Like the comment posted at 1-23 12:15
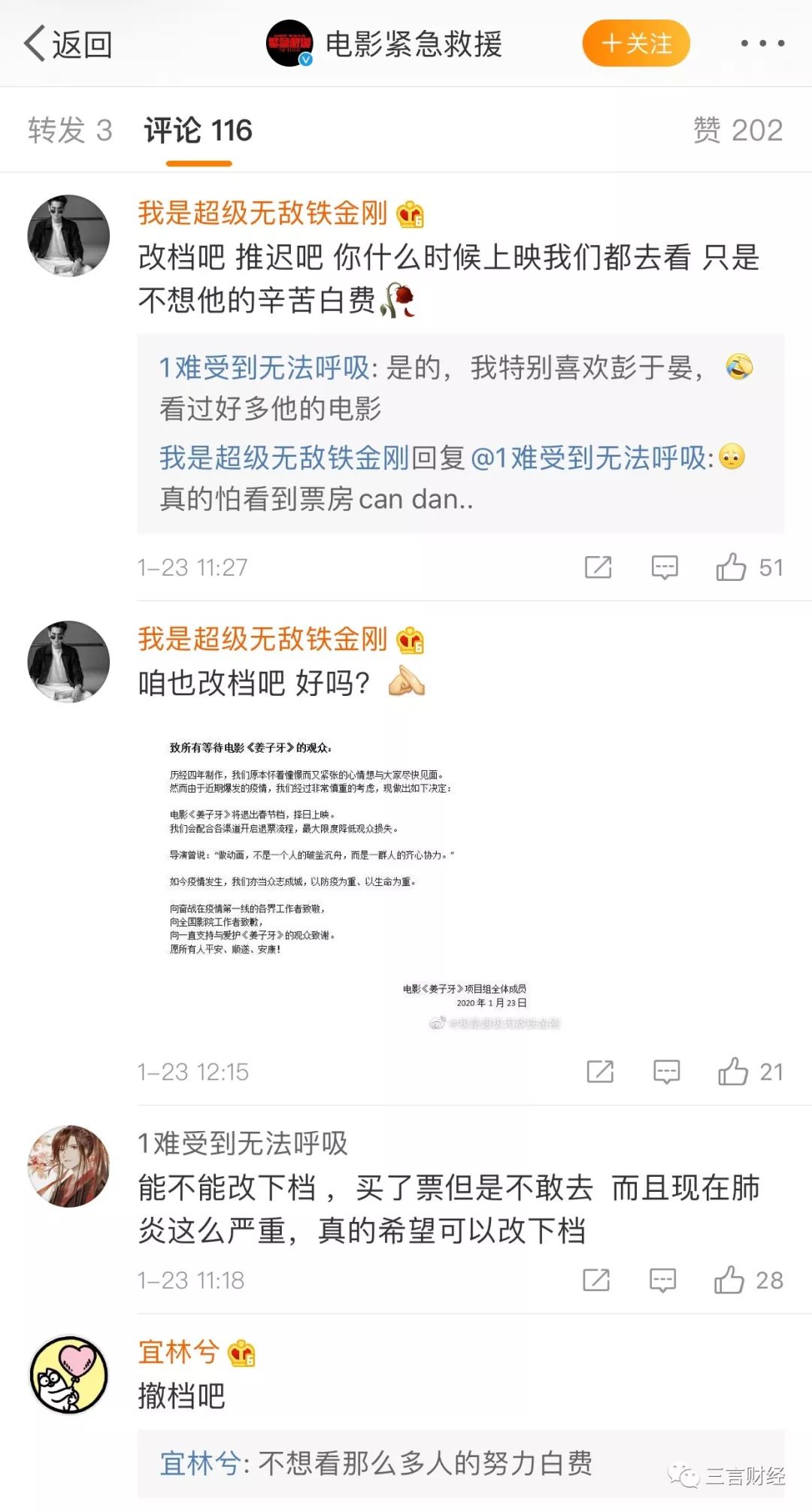The image size is (812, 1512). pos(733,1072)
